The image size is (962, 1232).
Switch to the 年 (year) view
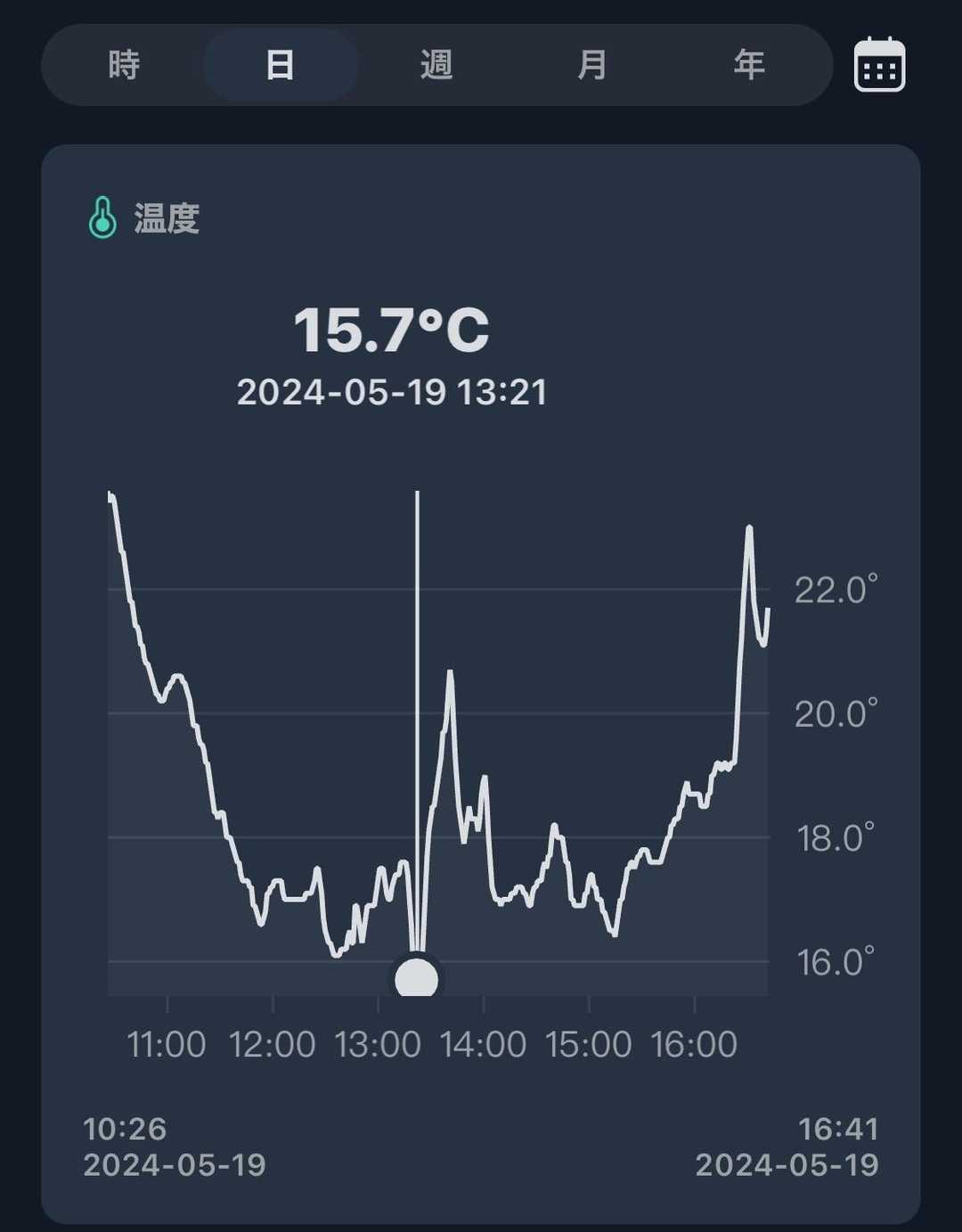click(749, 65)
